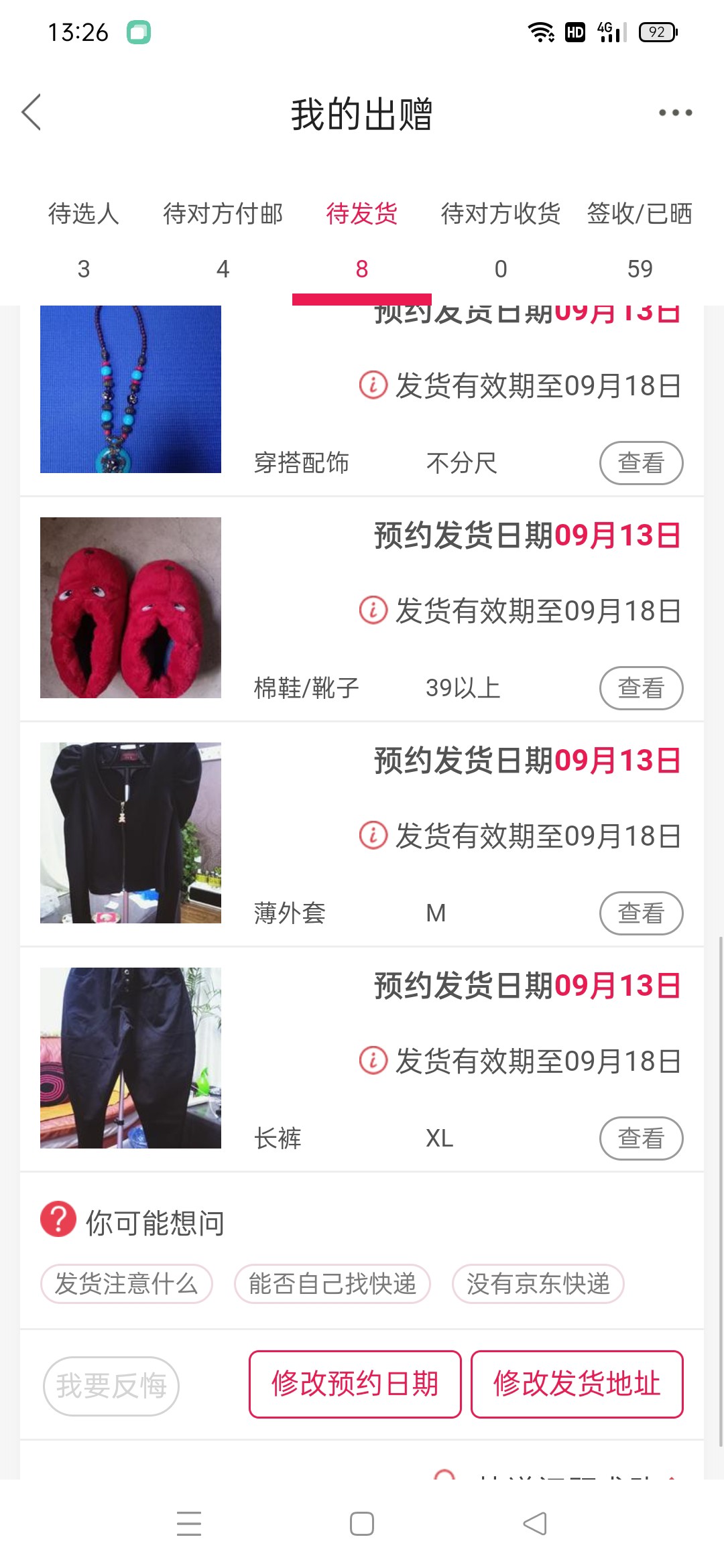
Task: Go to home via system navigation bar
Action: coord(362,1524)
